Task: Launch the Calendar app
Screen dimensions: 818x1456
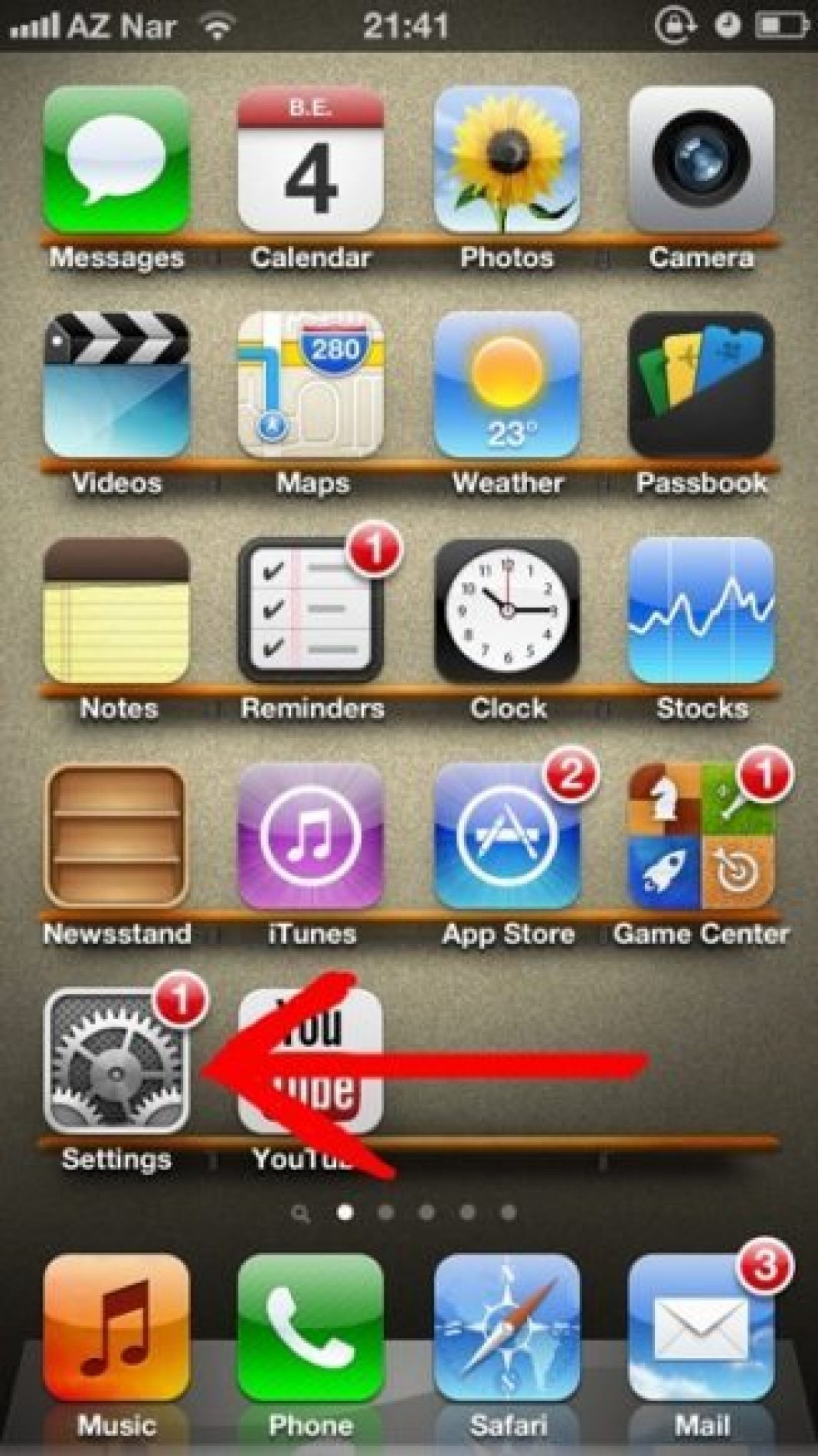Action: (310, 159)
